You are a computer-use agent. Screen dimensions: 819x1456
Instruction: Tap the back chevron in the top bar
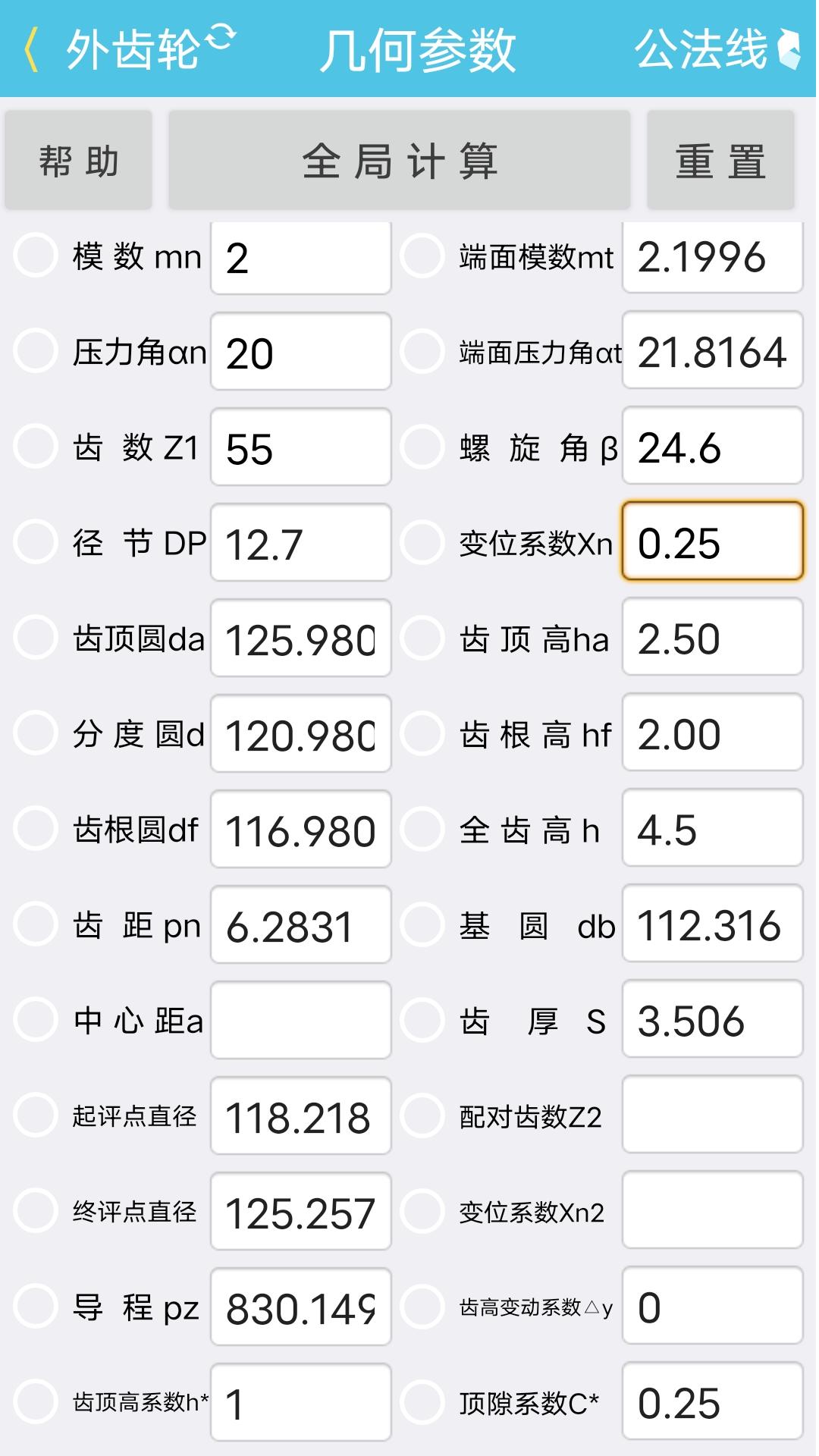(32, 49)
